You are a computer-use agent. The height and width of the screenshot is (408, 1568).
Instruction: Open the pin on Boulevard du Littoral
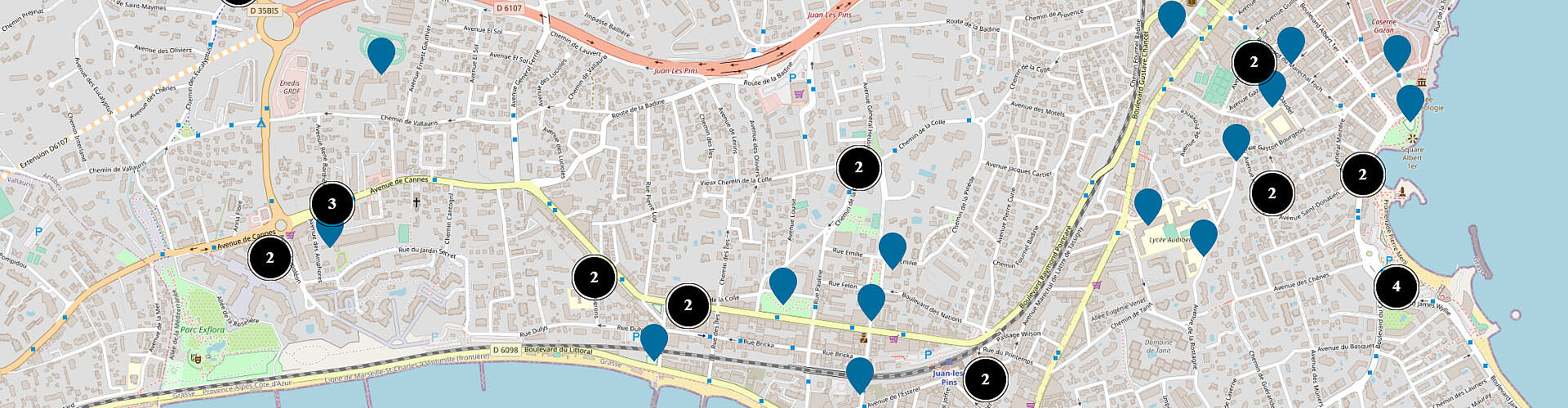pyautogui.click(x=653, y=339)
